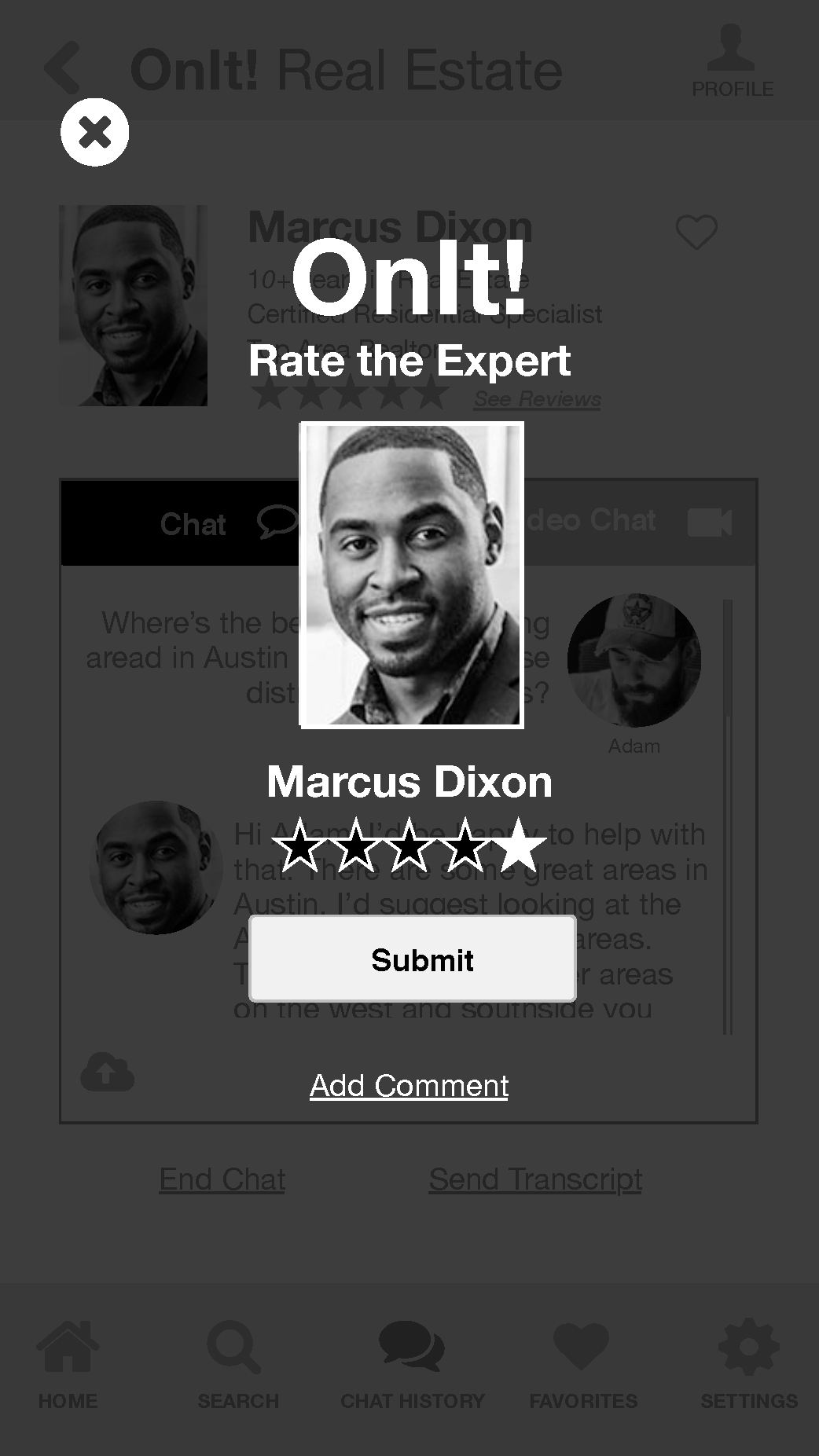Open the Add Comment link
The image size is (819, 1456).
coord(409,1085)
